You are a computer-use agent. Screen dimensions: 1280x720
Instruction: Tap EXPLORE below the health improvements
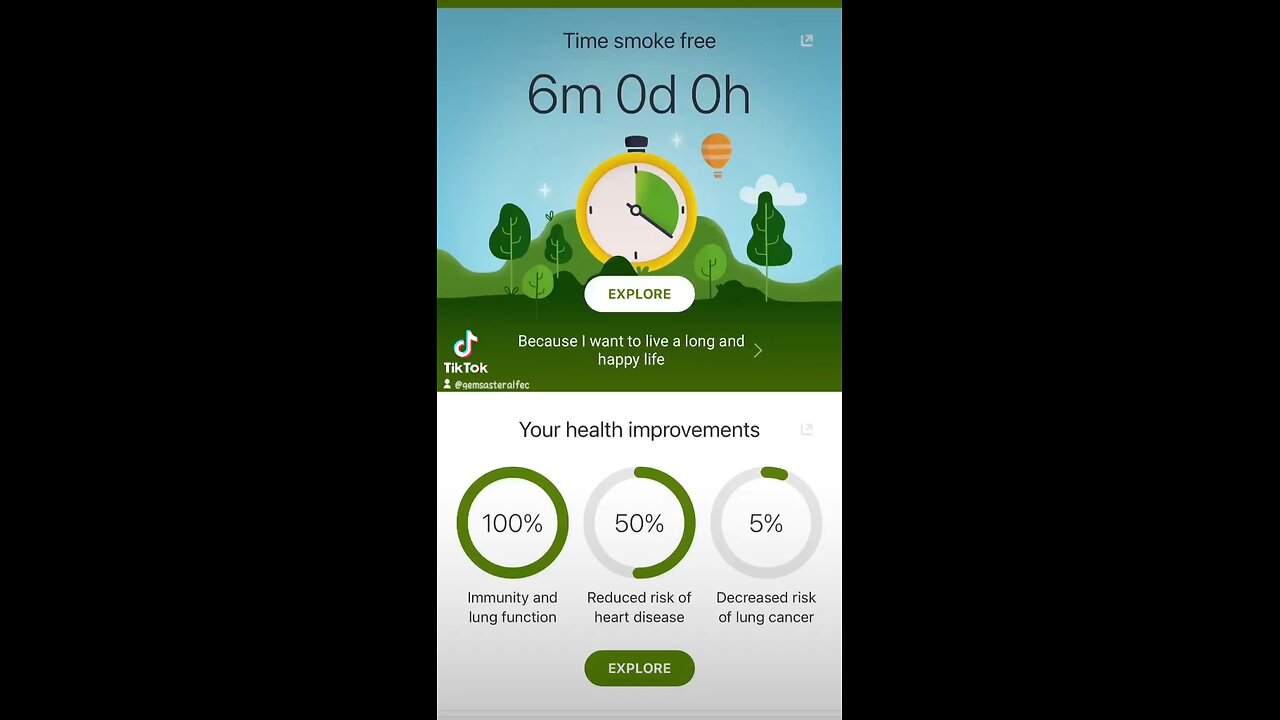pos(639,668)
